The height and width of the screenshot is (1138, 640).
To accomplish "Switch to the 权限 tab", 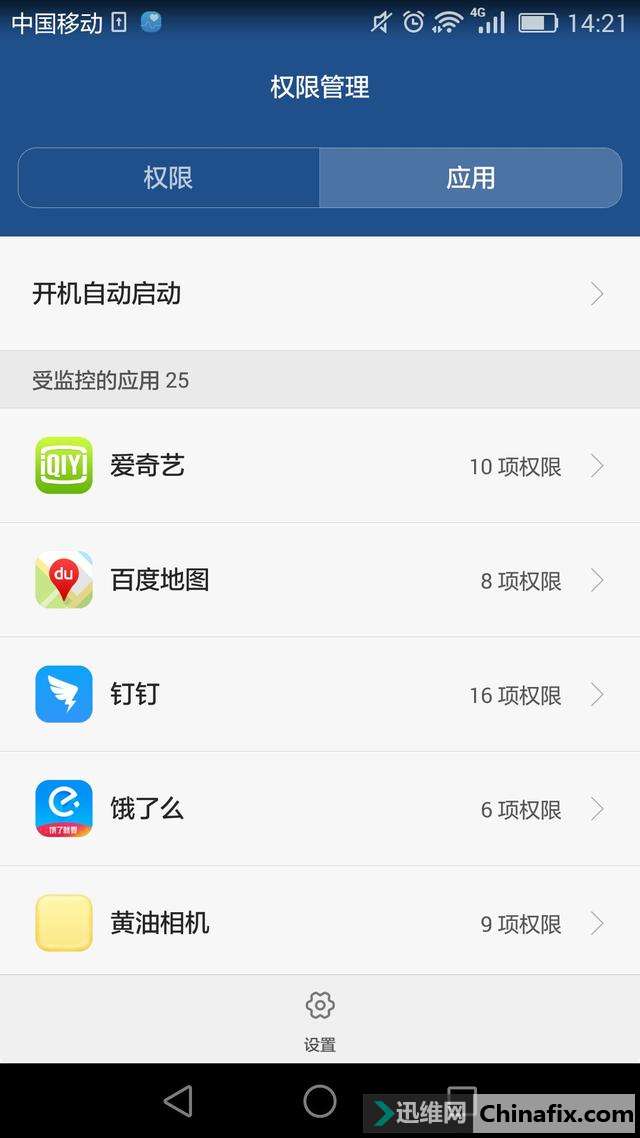I will tap(169, 178).
